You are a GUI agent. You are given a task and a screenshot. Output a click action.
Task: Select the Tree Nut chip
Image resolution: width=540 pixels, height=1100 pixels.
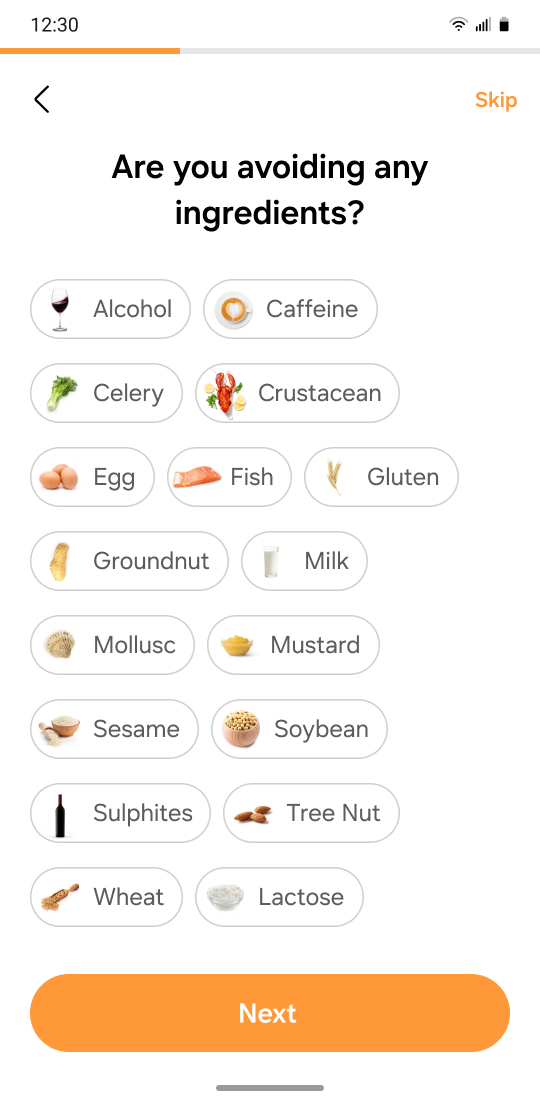click(x=311, y=813)
